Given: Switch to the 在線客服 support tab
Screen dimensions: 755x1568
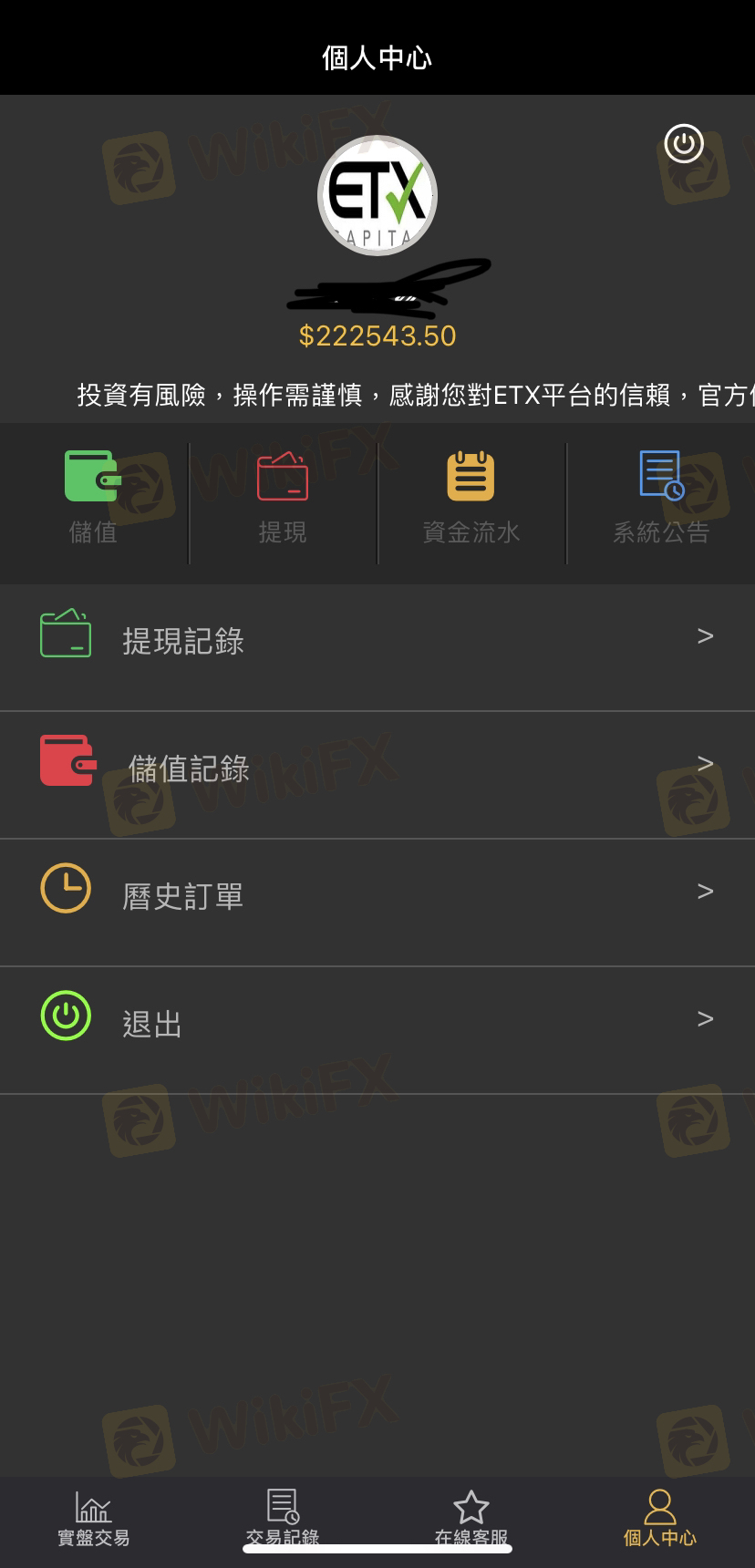Looking at the screenshot, I should [471, 1520].
